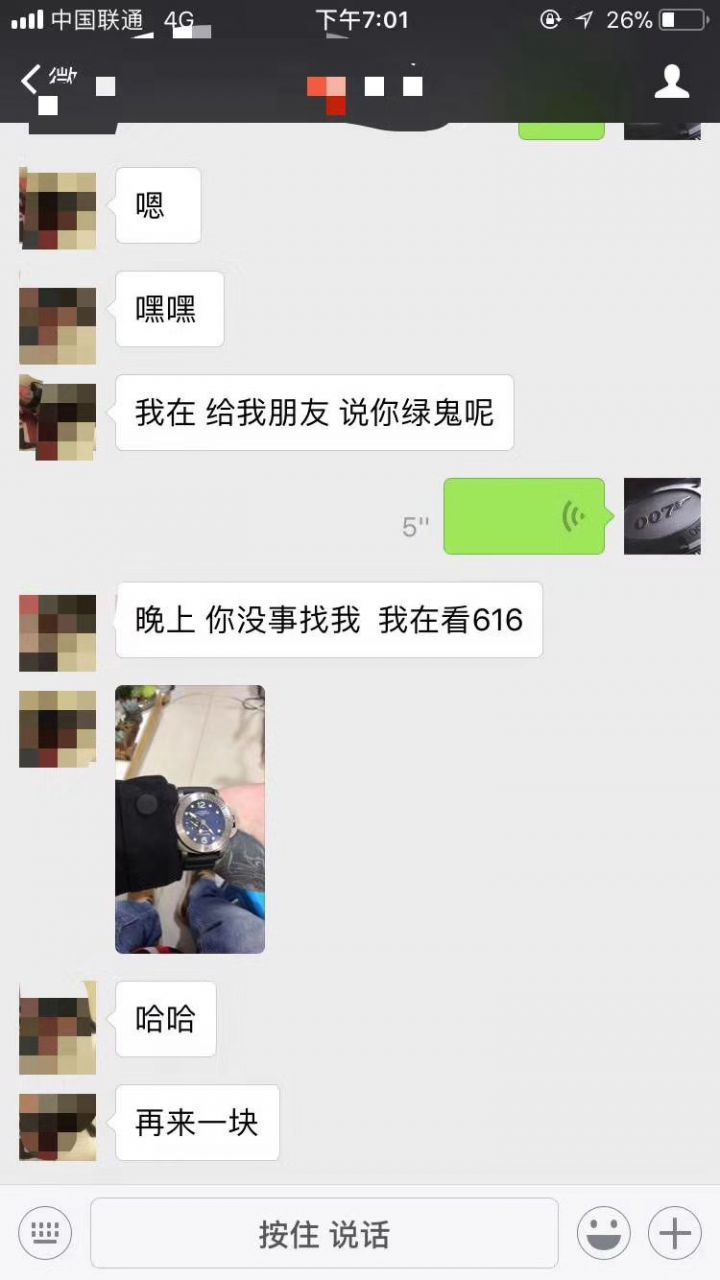View the sender's 007 avatar profile
Image resolution: width=720 pixels, height=1280 pixels.
[662, 516]
